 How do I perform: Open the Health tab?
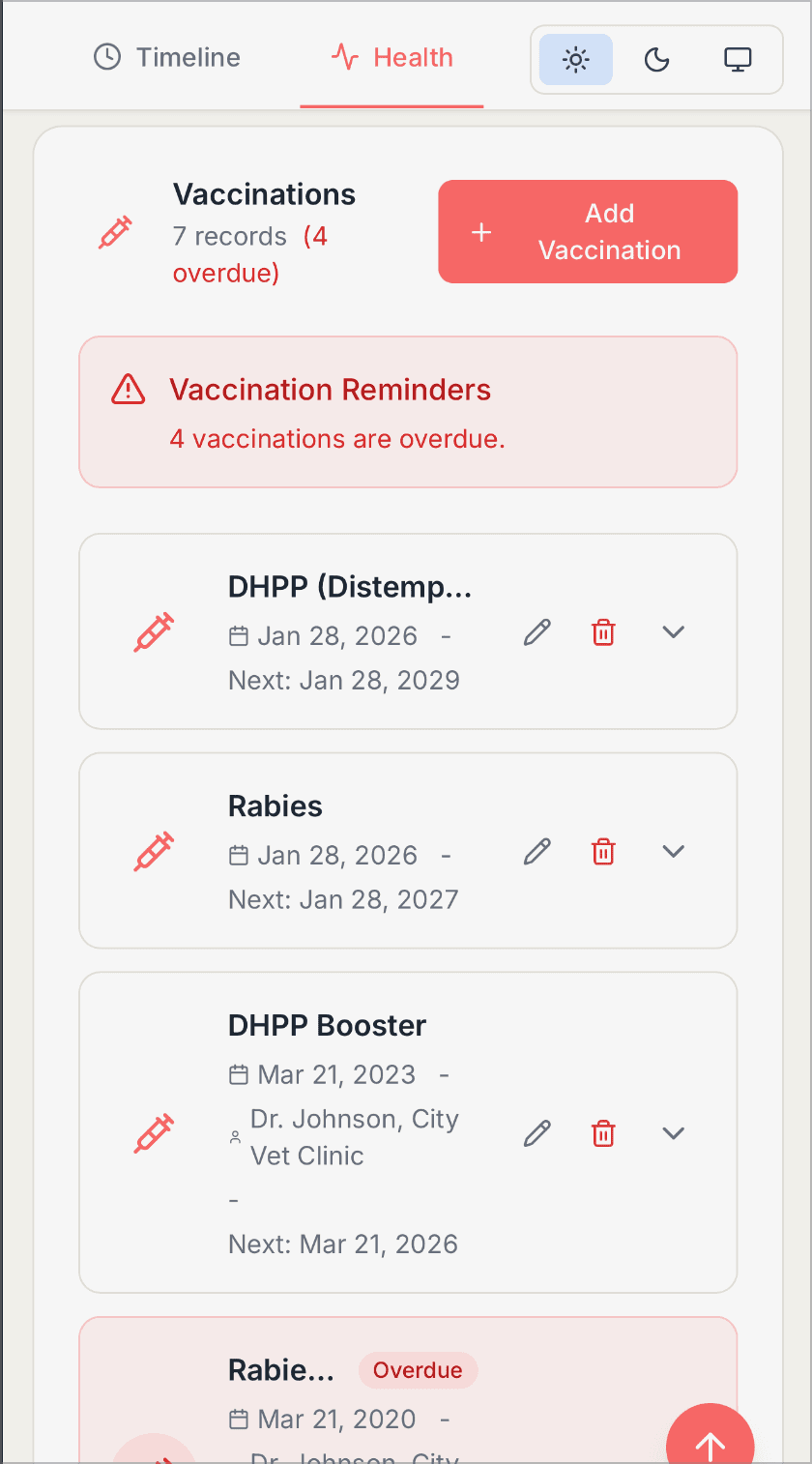pyautogui.click(x=391, y=57)
